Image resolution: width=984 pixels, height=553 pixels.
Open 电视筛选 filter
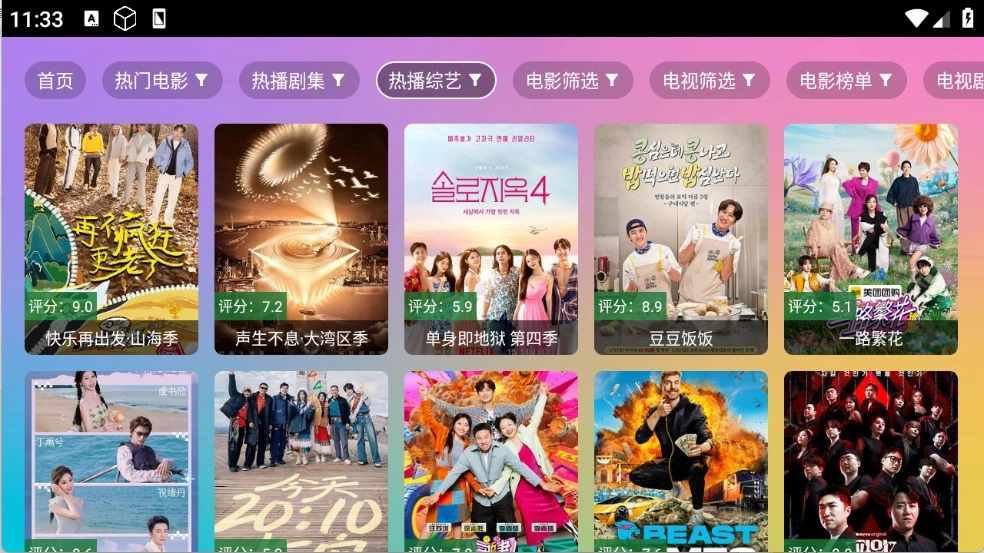coord(710,81)
